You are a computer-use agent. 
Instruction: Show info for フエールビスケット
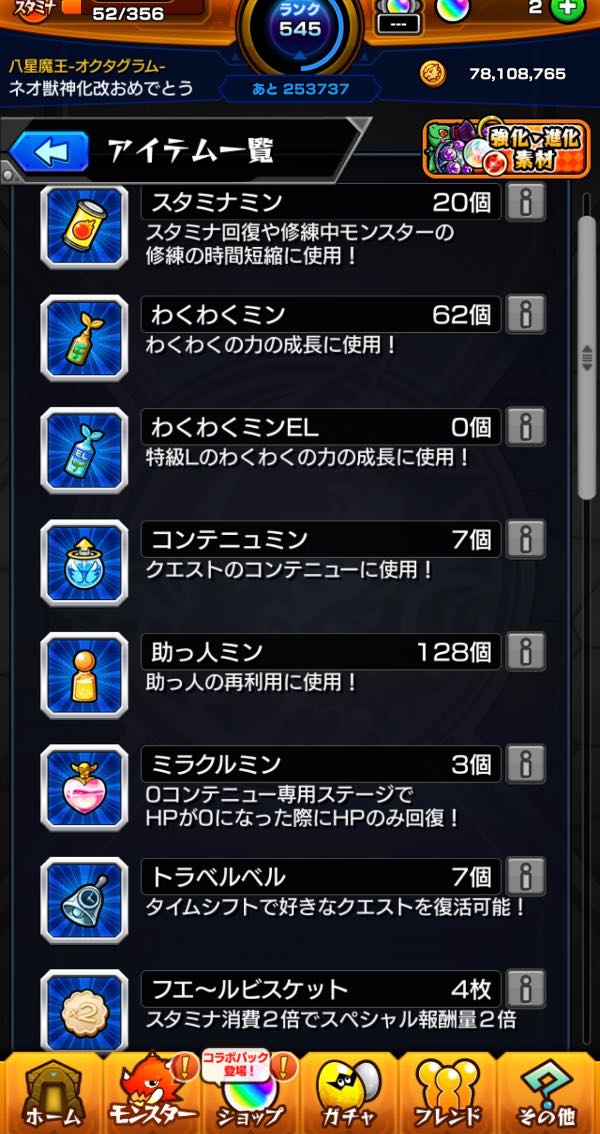526,989
